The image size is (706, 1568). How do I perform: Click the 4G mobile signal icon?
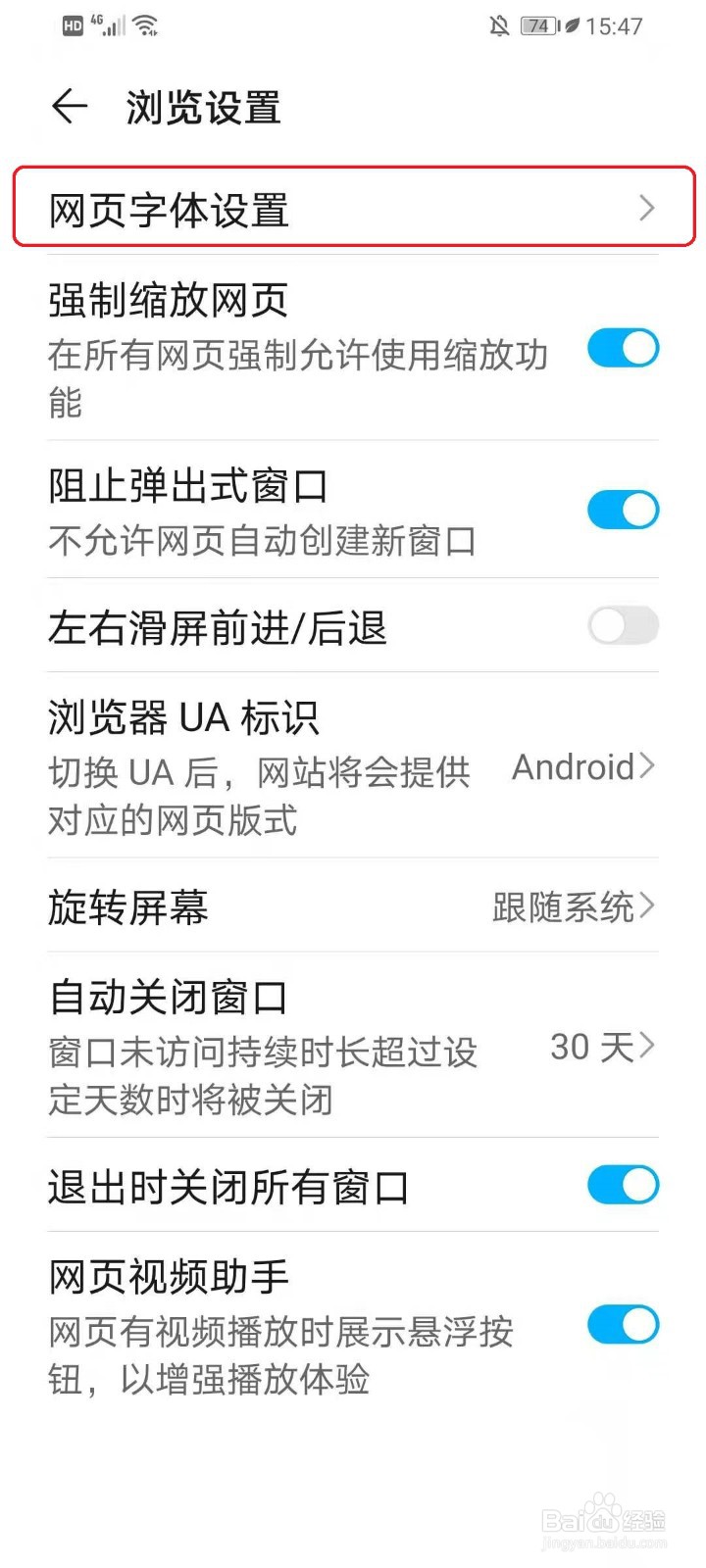(x=108, y=25)
